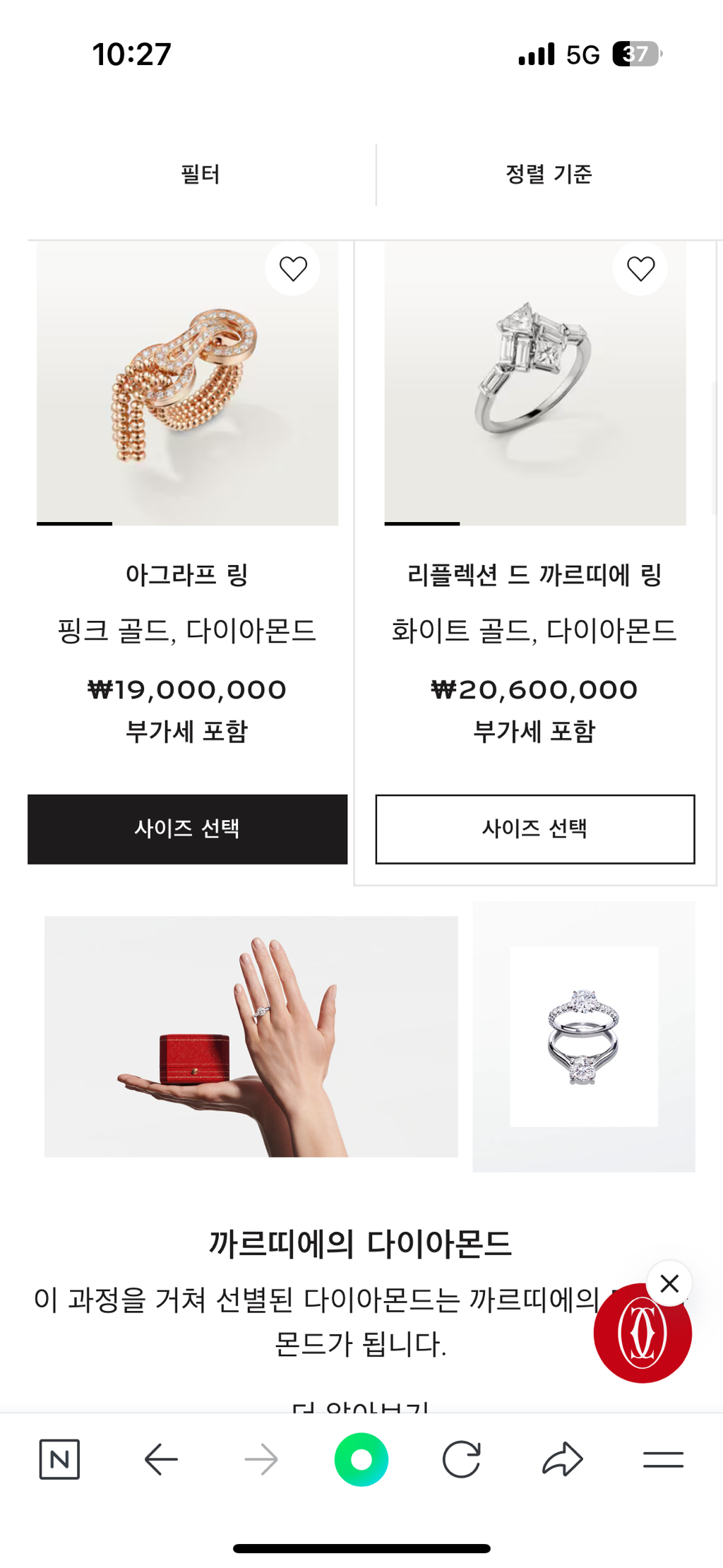
Task: Reload the page with refresh icon
Action: point(462,1460)
